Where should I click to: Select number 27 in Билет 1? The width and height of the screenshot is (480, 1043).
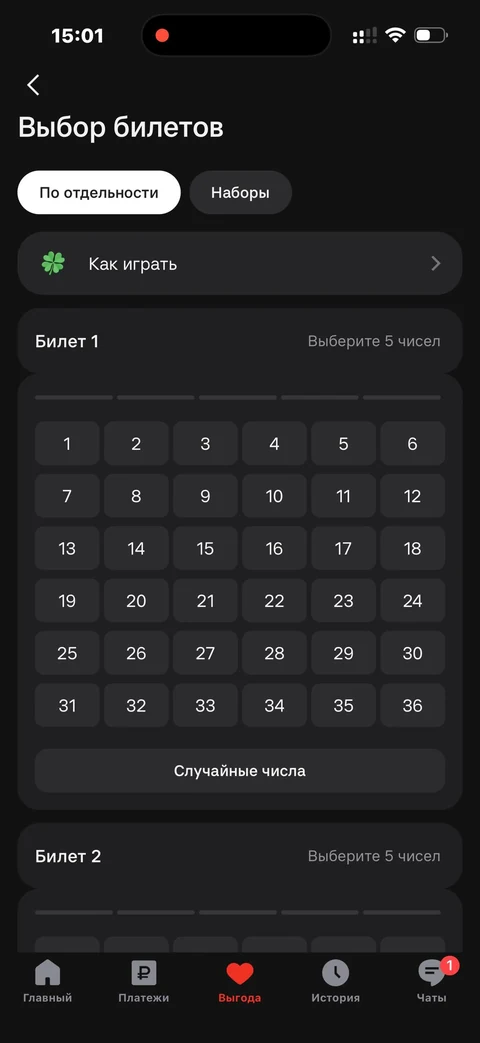[205, 653]
